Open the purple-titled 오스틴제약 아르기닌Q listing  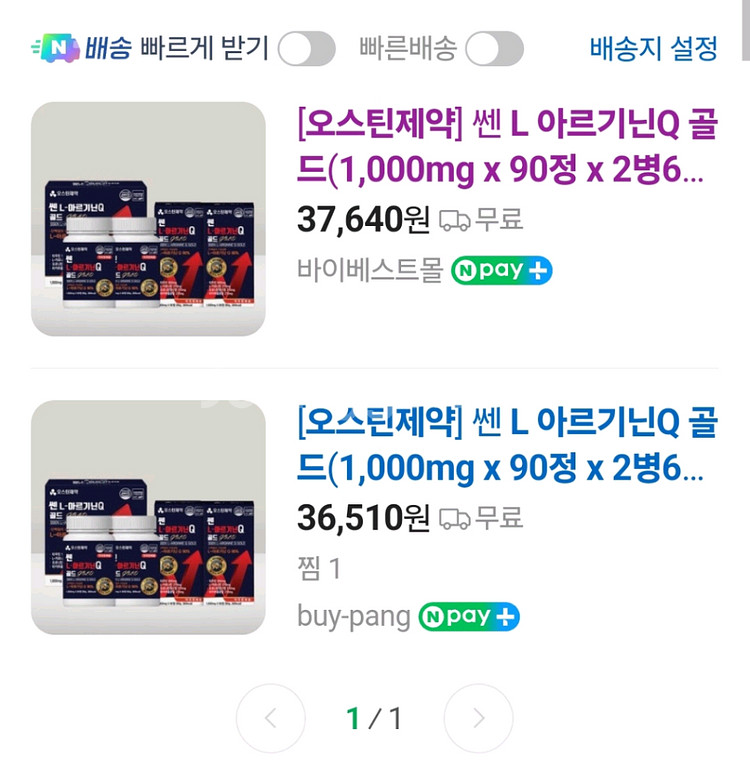[507, 146]
